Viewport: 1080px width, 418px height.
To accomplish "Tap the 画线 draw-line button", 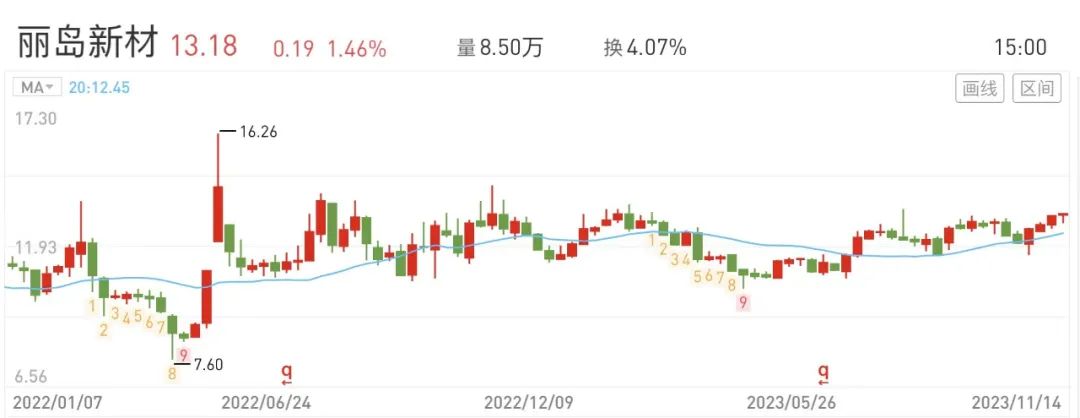I will (980, 89).
